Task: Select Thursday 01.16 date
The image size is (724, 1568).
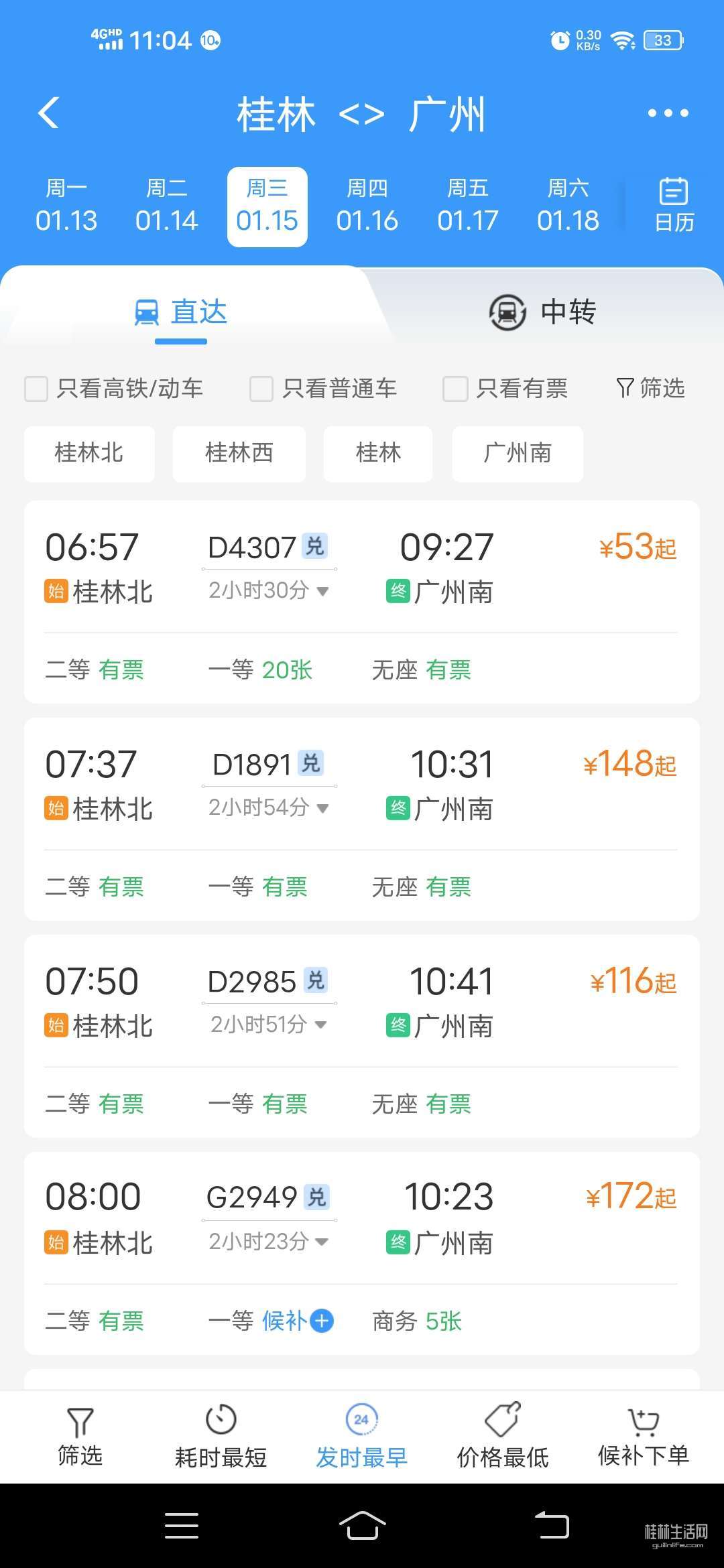Action: coord(367,206)
